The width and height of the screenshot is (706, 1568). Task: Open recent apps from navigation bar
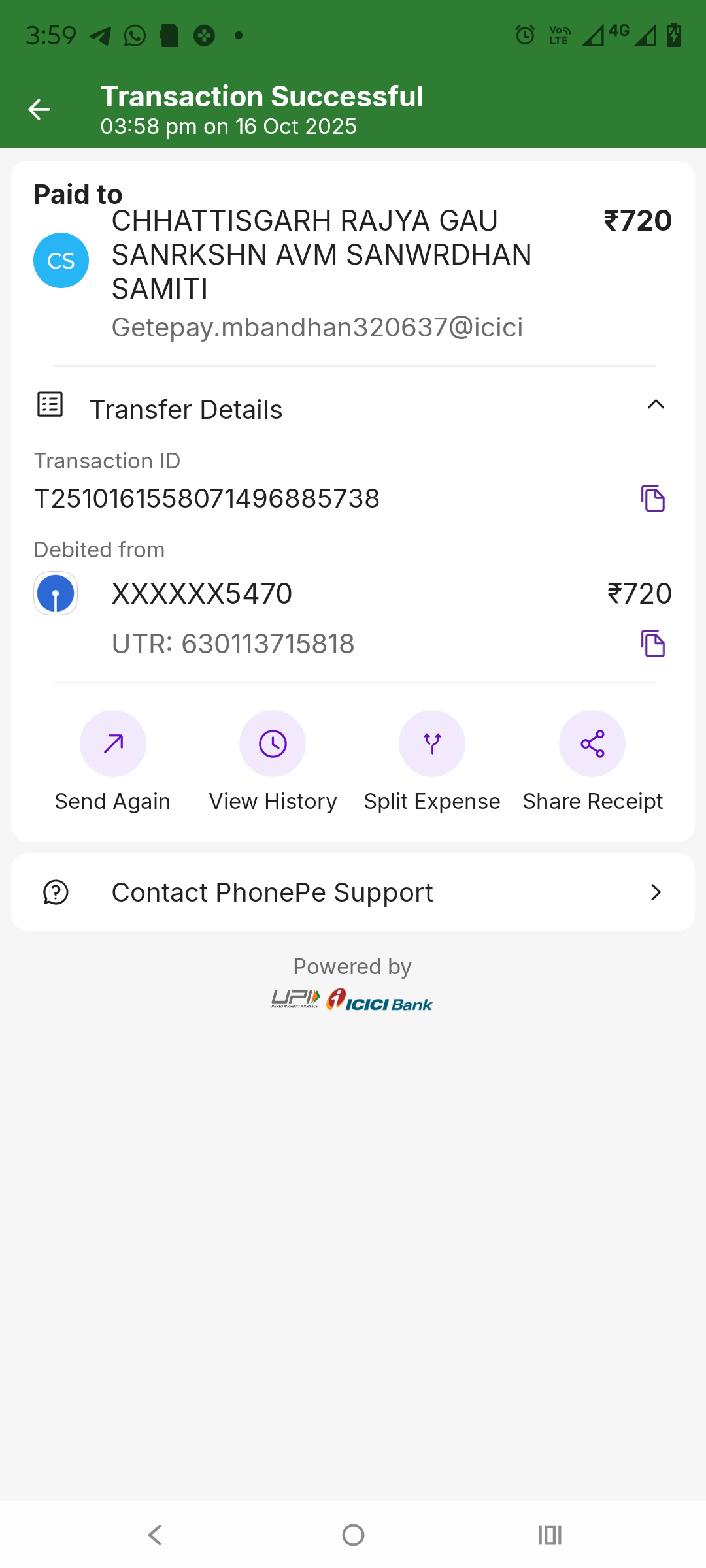550,1535
